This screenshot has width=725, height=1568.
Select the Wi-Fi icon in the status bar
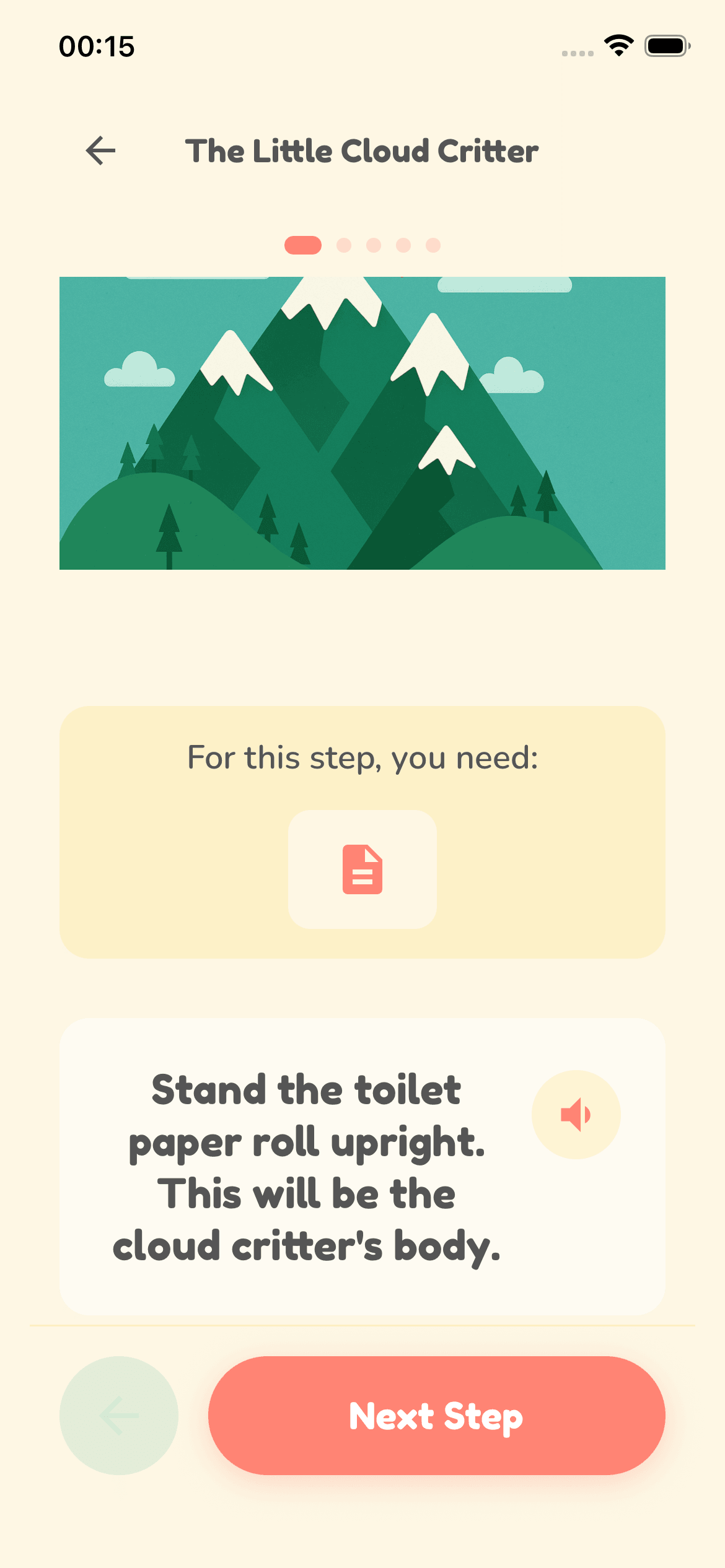(618, 45)
